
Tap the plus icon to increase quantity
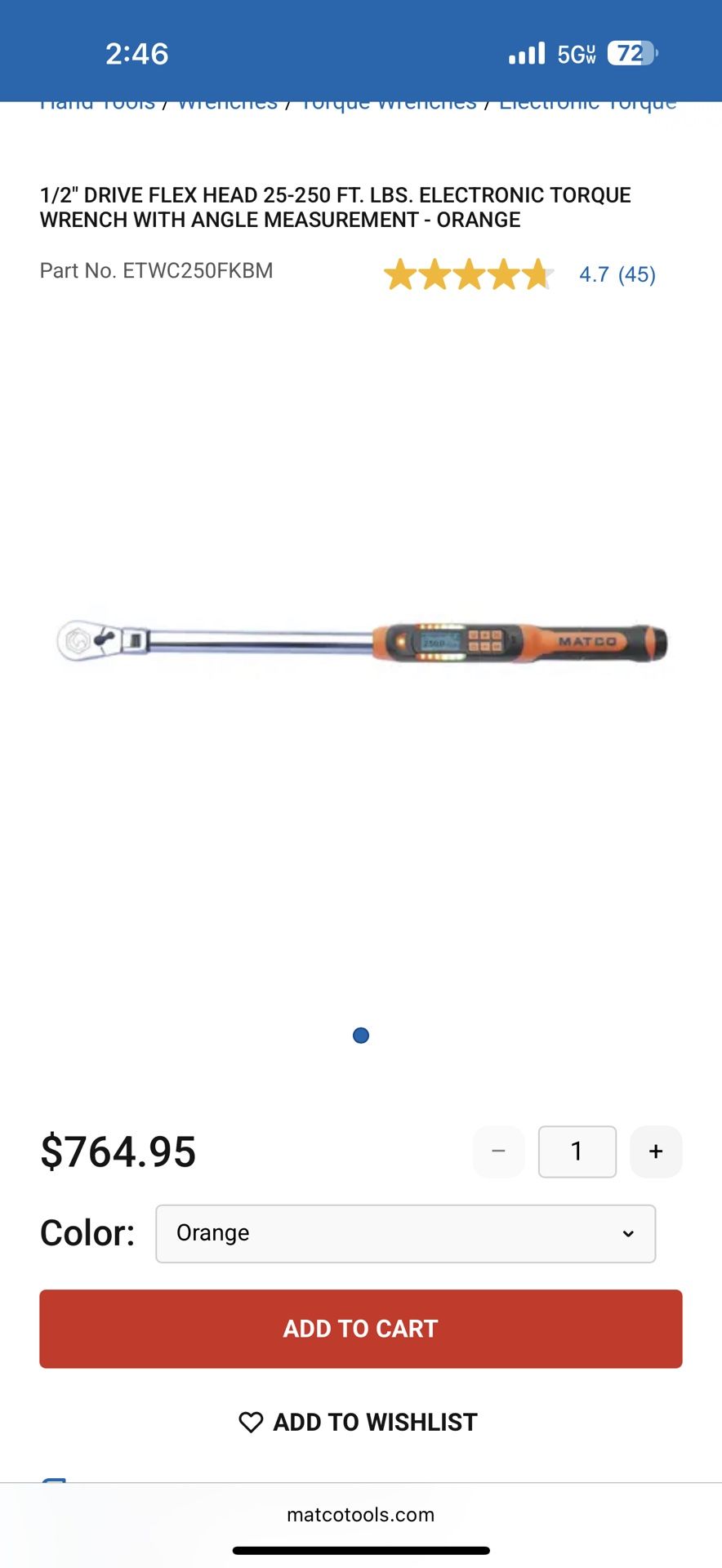[656, 1151]
